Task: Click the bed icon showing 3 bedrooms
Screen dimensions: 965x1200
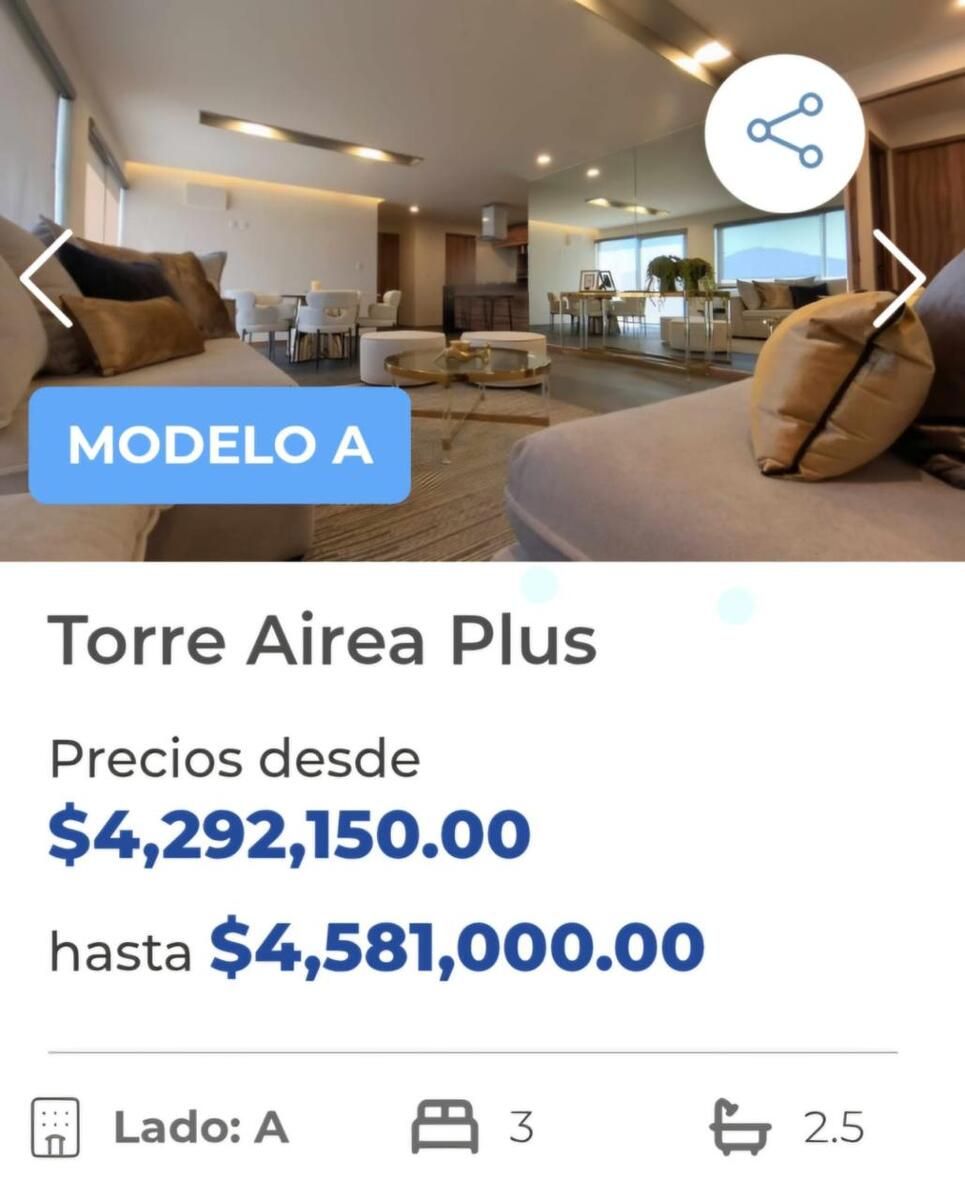Action: tap(448, 1125)
